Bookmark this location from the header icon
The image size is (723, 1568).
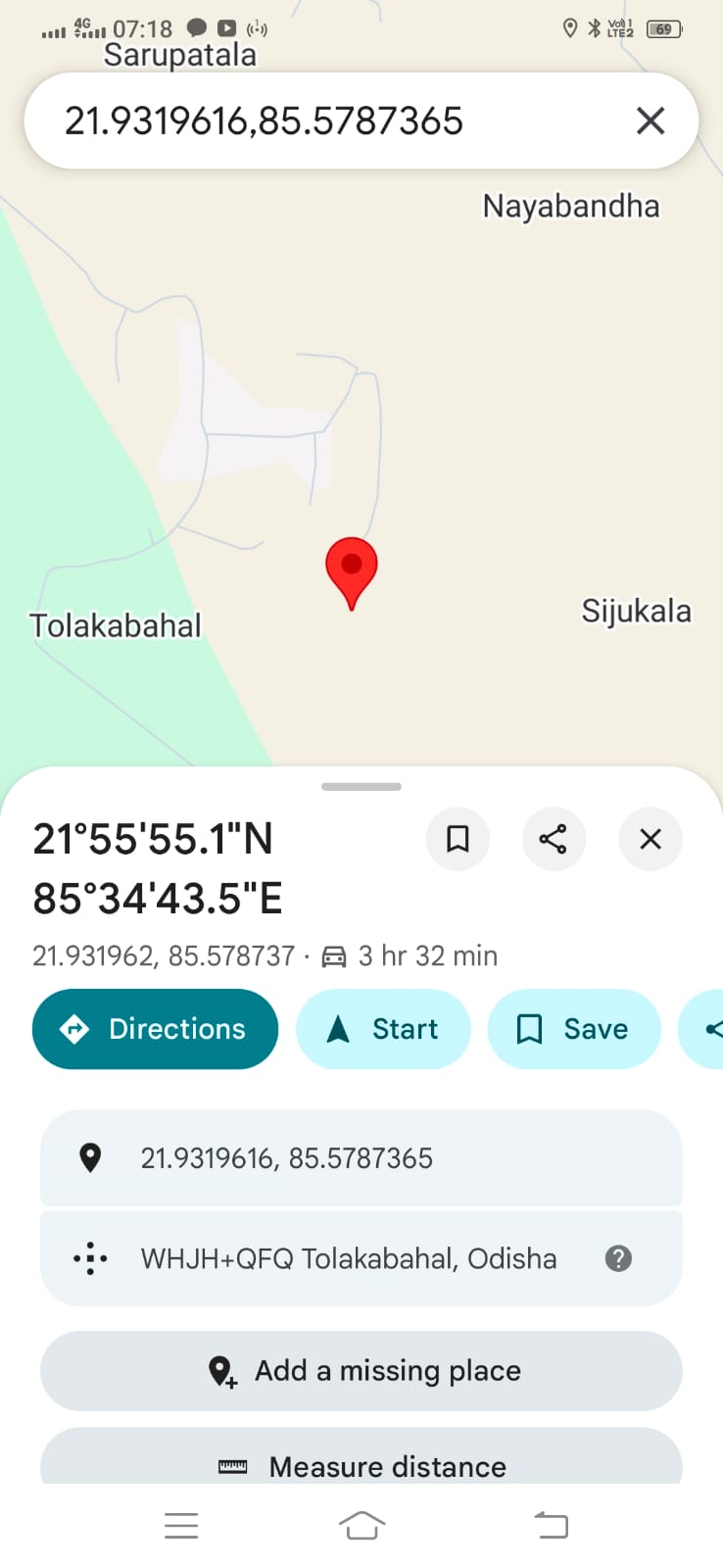tap(458, 839)
